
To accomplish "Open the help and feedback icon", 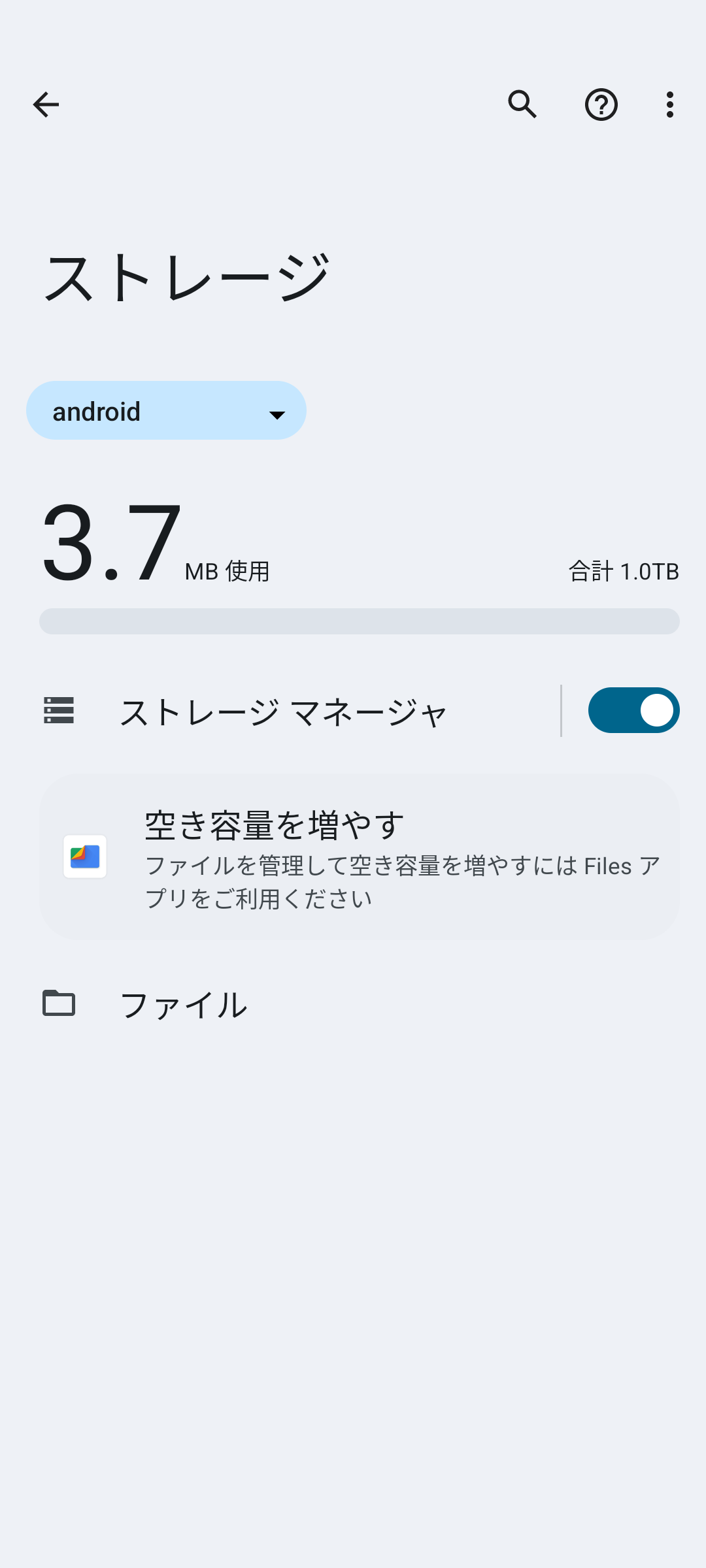I will click(601, 105).
